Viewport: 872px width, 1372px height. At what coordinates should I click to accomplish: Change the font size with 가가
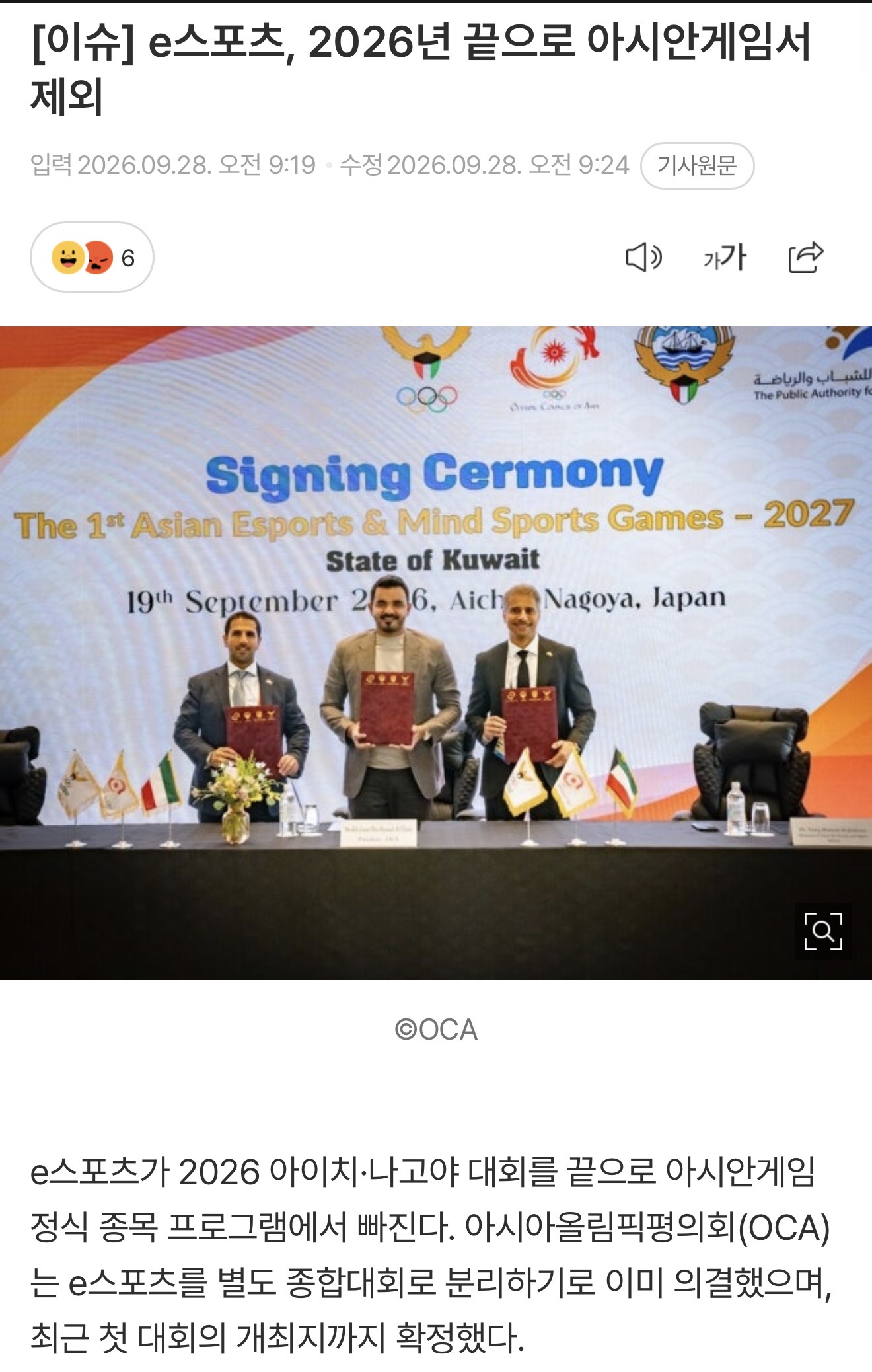[725, 257]
